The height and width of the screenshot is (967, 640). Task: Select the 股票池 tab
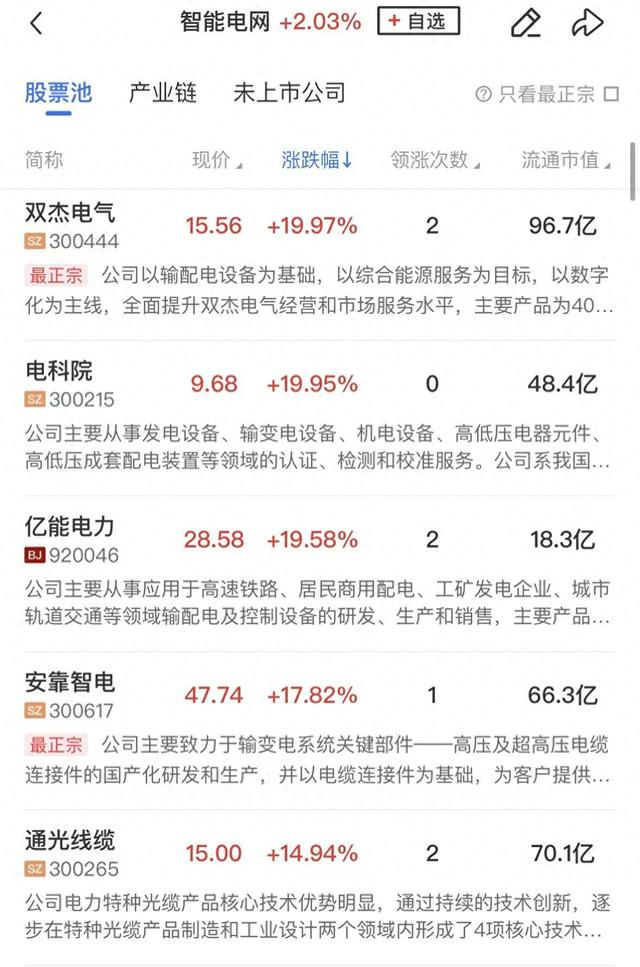(58, 93)
